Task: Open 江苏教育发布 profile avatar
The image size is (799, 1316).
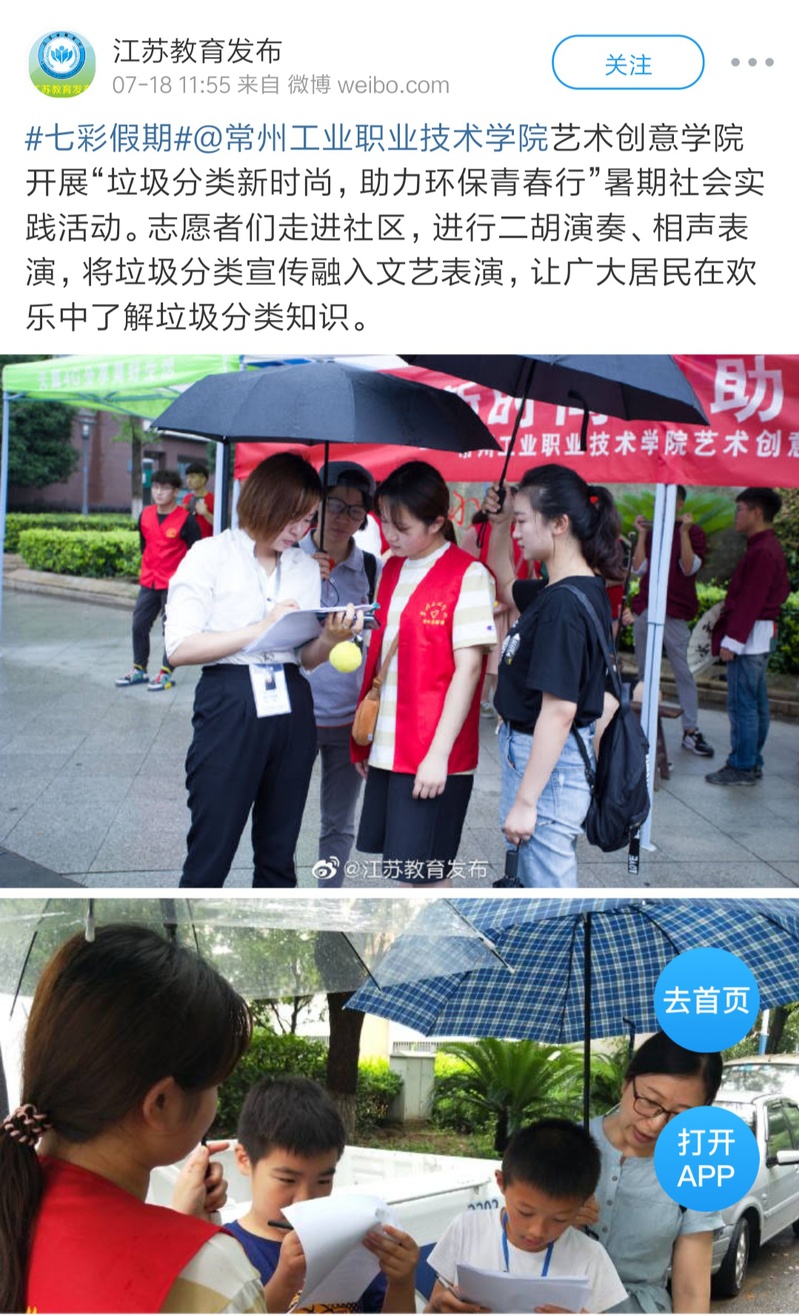Action: [62, 64]
